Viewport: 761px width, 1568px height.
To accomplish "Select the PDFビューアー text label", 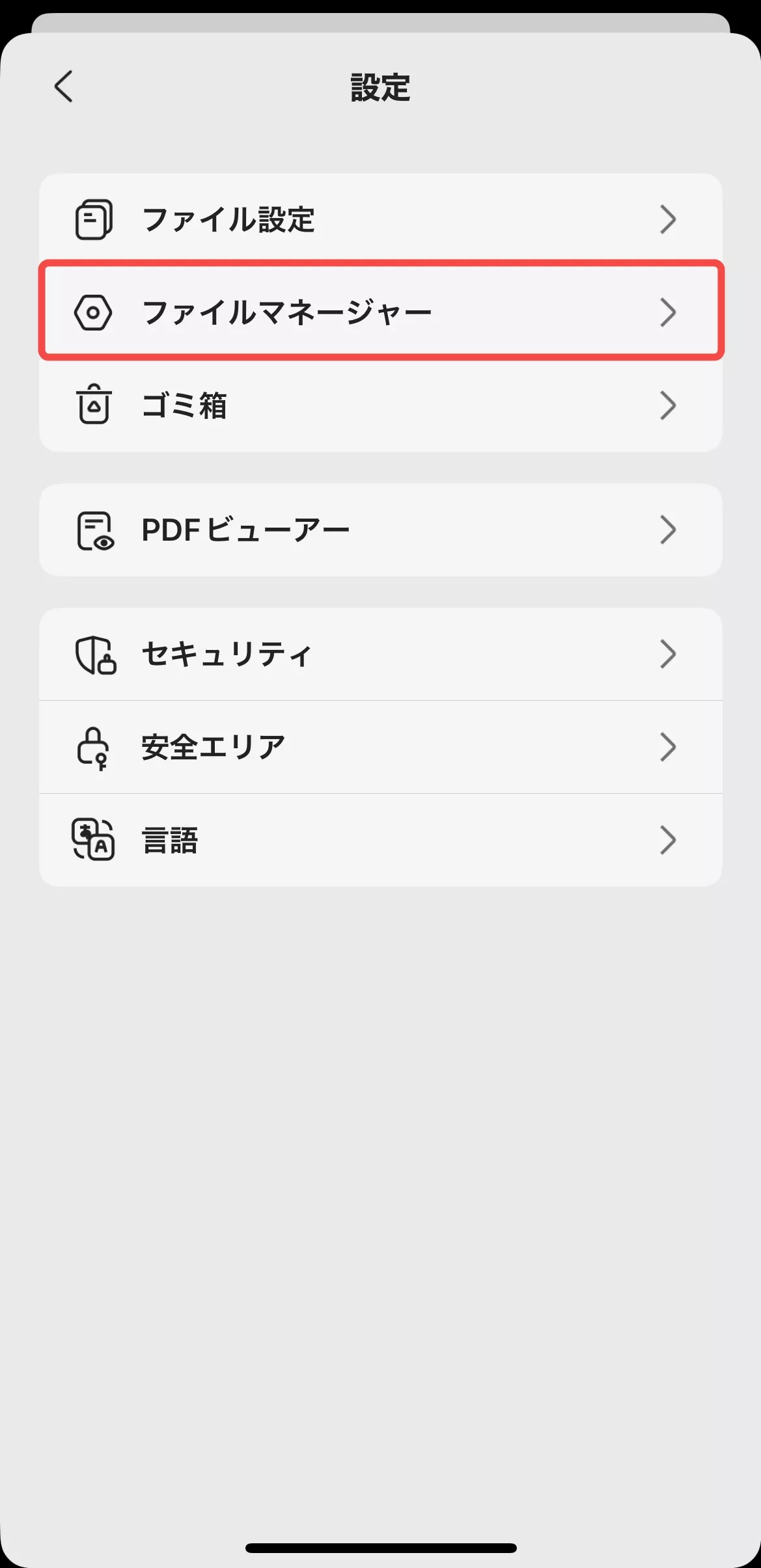I will click(246, 530).
